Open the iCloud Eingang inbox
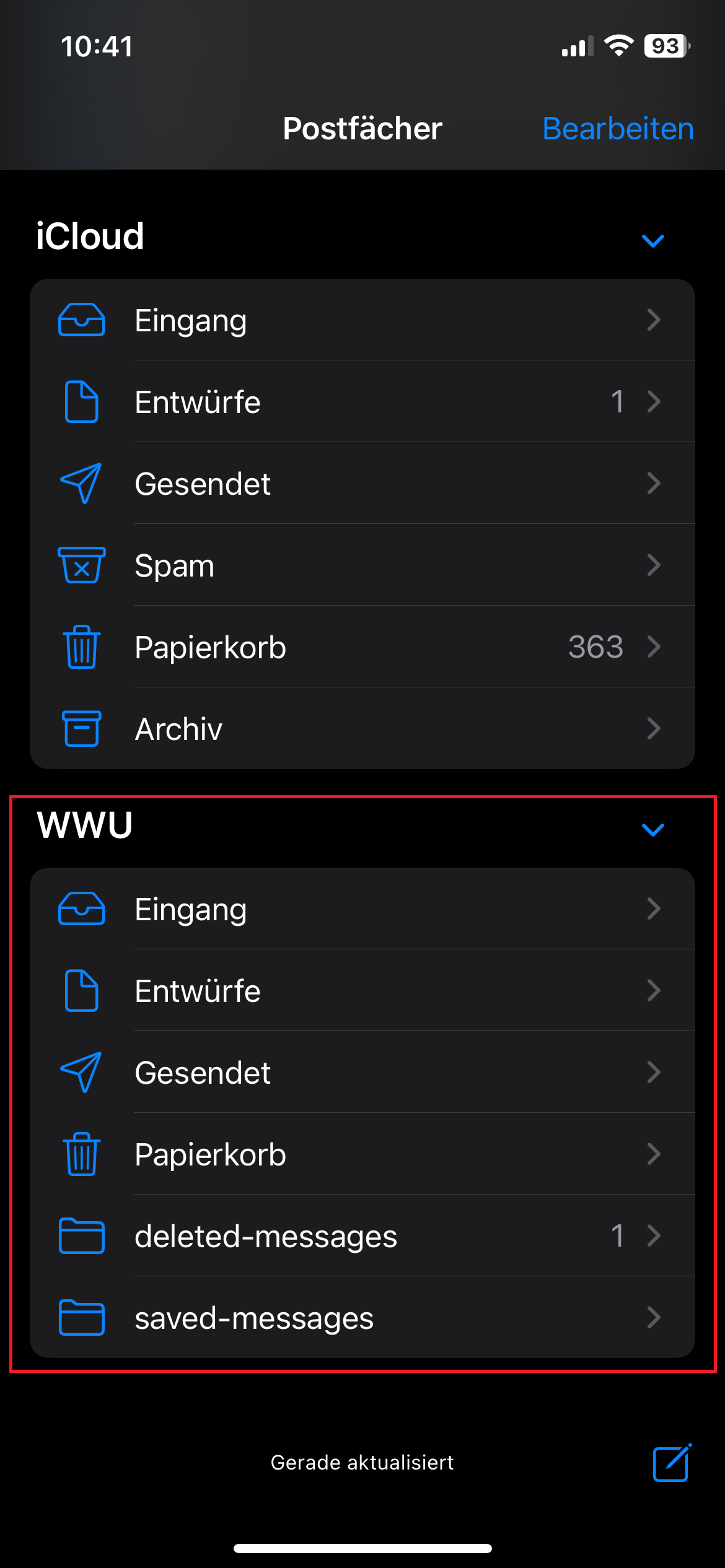725x1568 pixels. coord(362,320)
